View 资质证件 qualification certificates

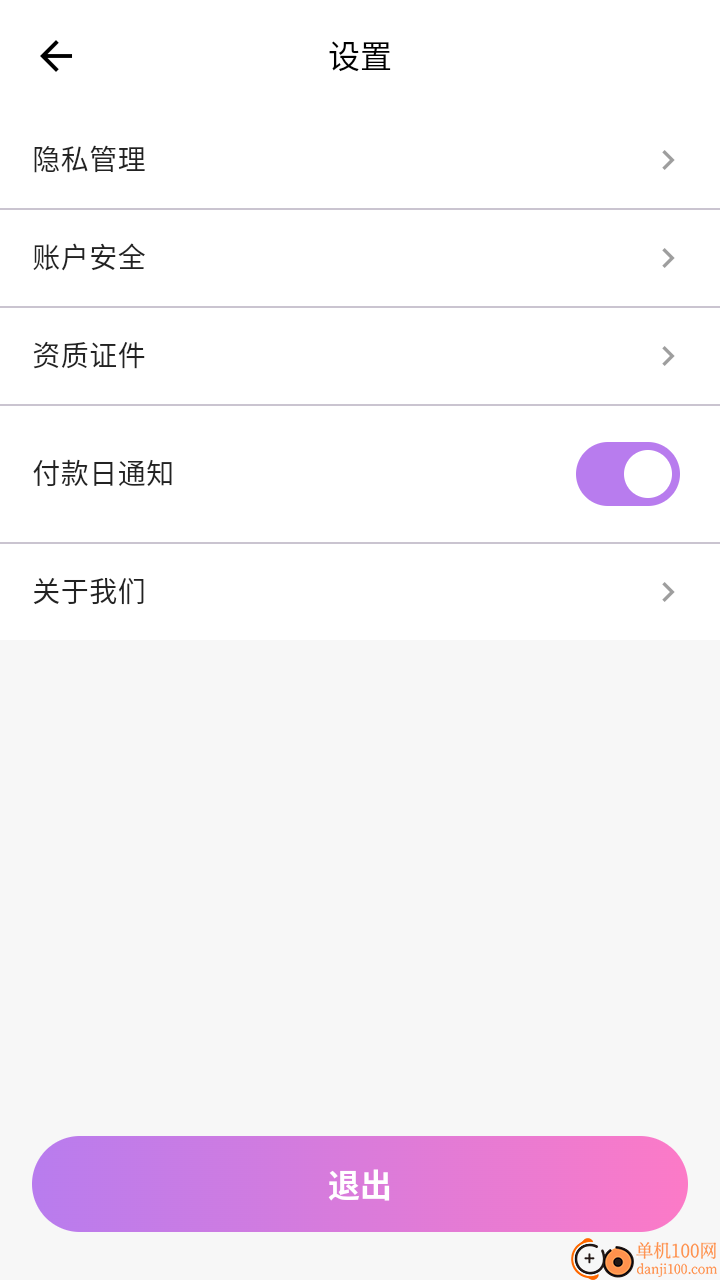(360, 356)
